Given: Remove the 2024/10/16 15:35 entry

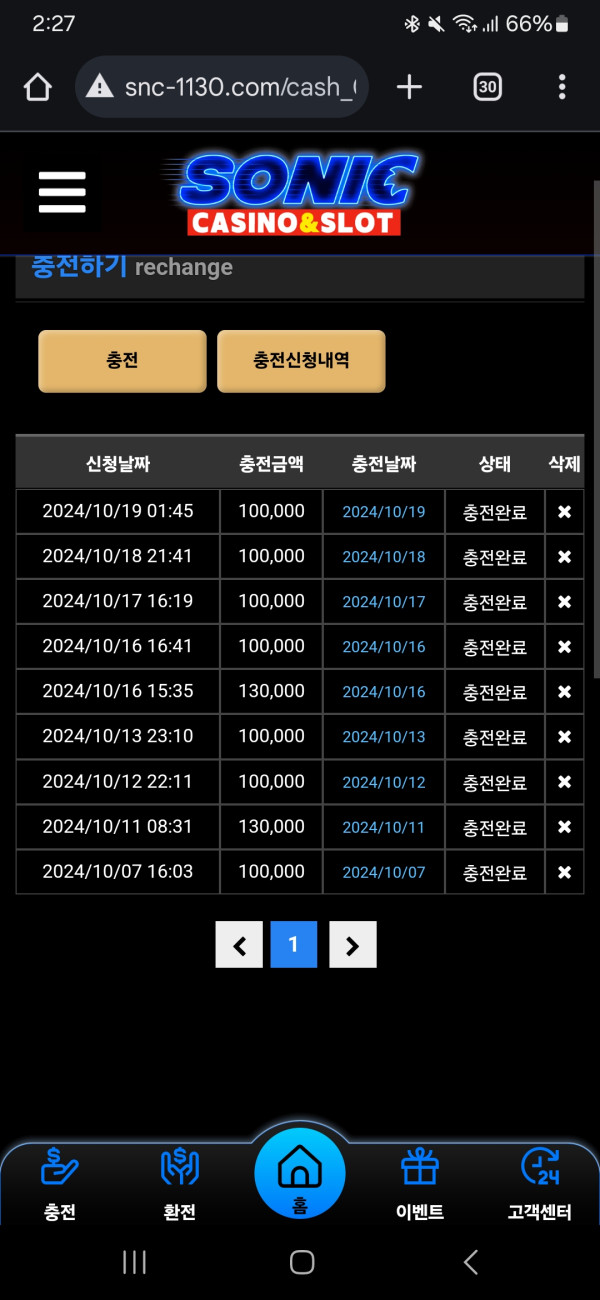Looking at the screenshot, I should [x=564, y=691].
